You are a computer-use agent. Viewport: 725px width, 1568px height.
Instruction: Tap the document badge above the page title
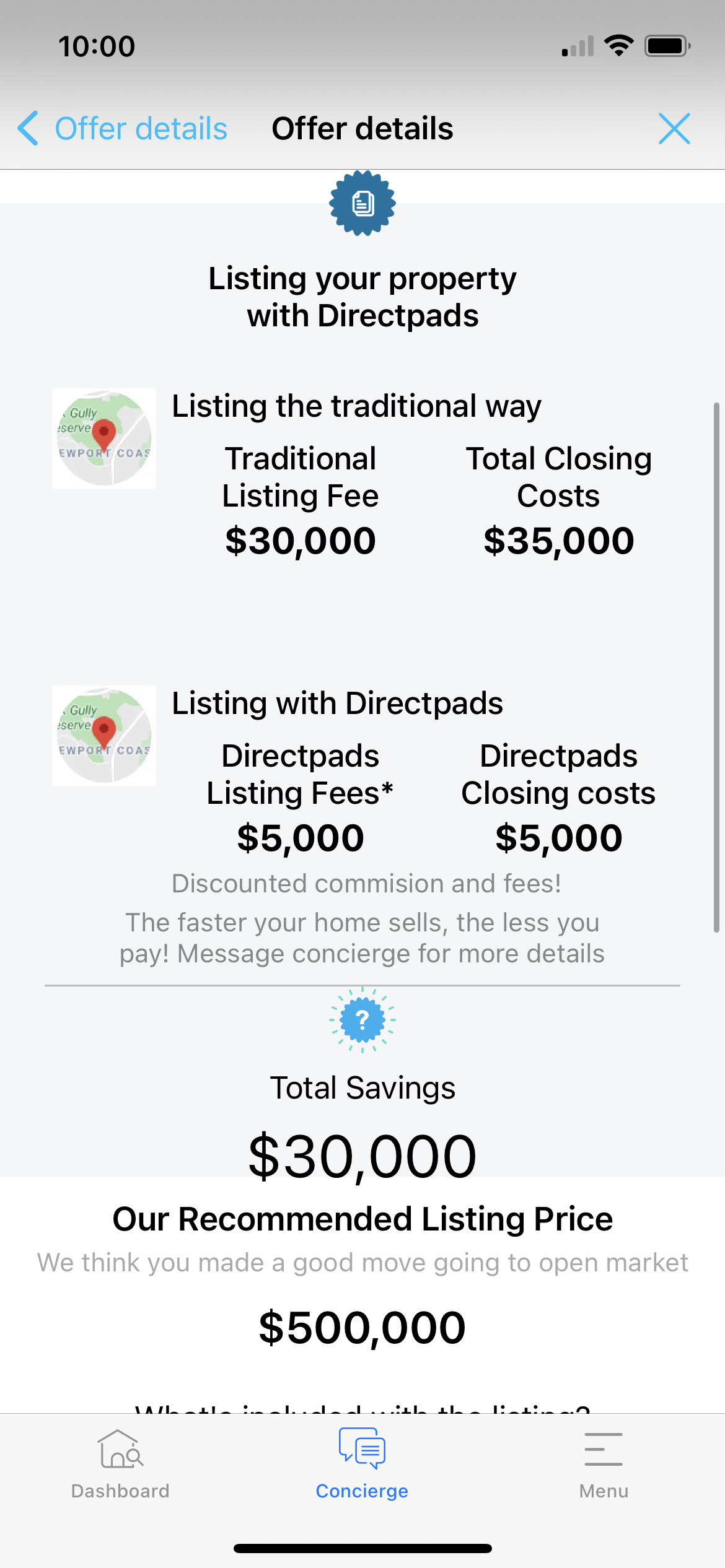(x=362, y=203)
